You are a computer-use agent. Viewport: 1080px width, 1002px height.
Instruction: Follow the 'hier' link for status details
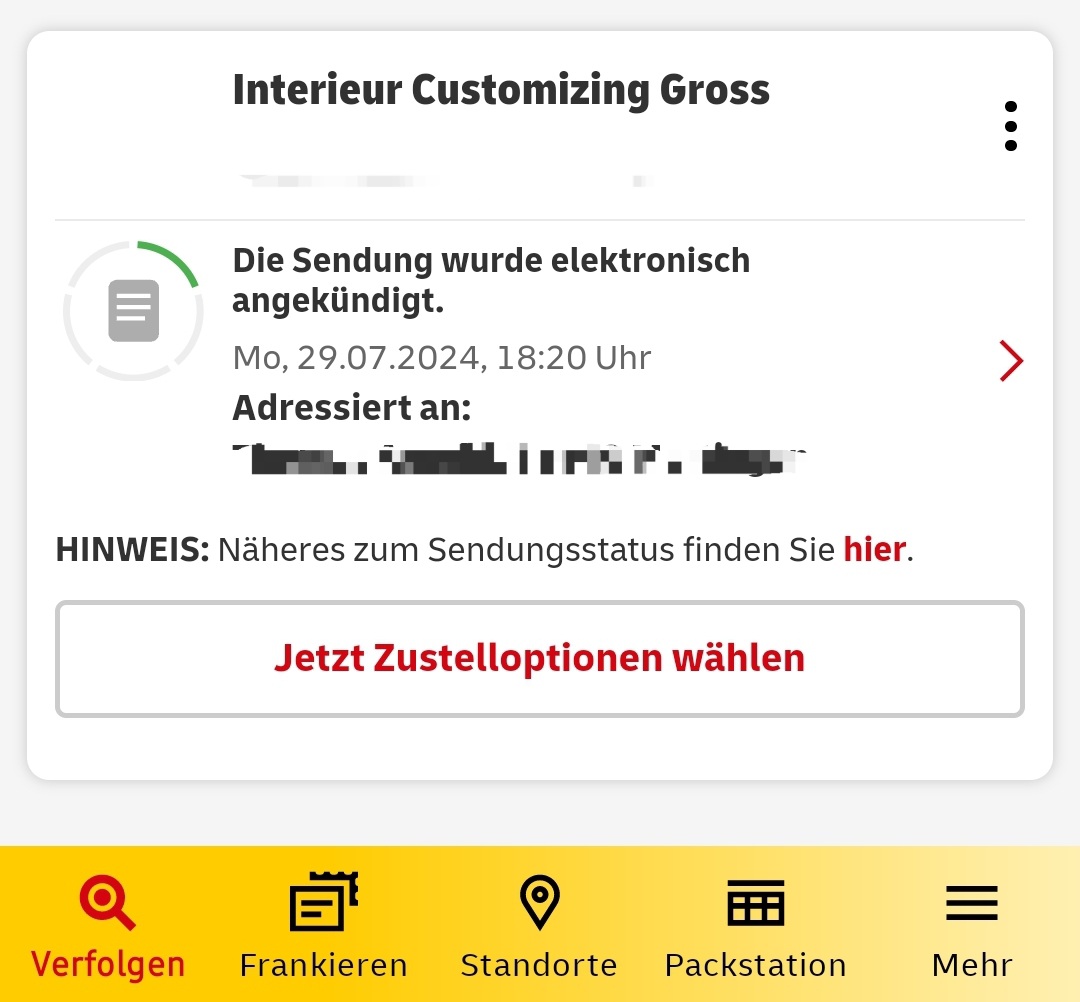874,549
